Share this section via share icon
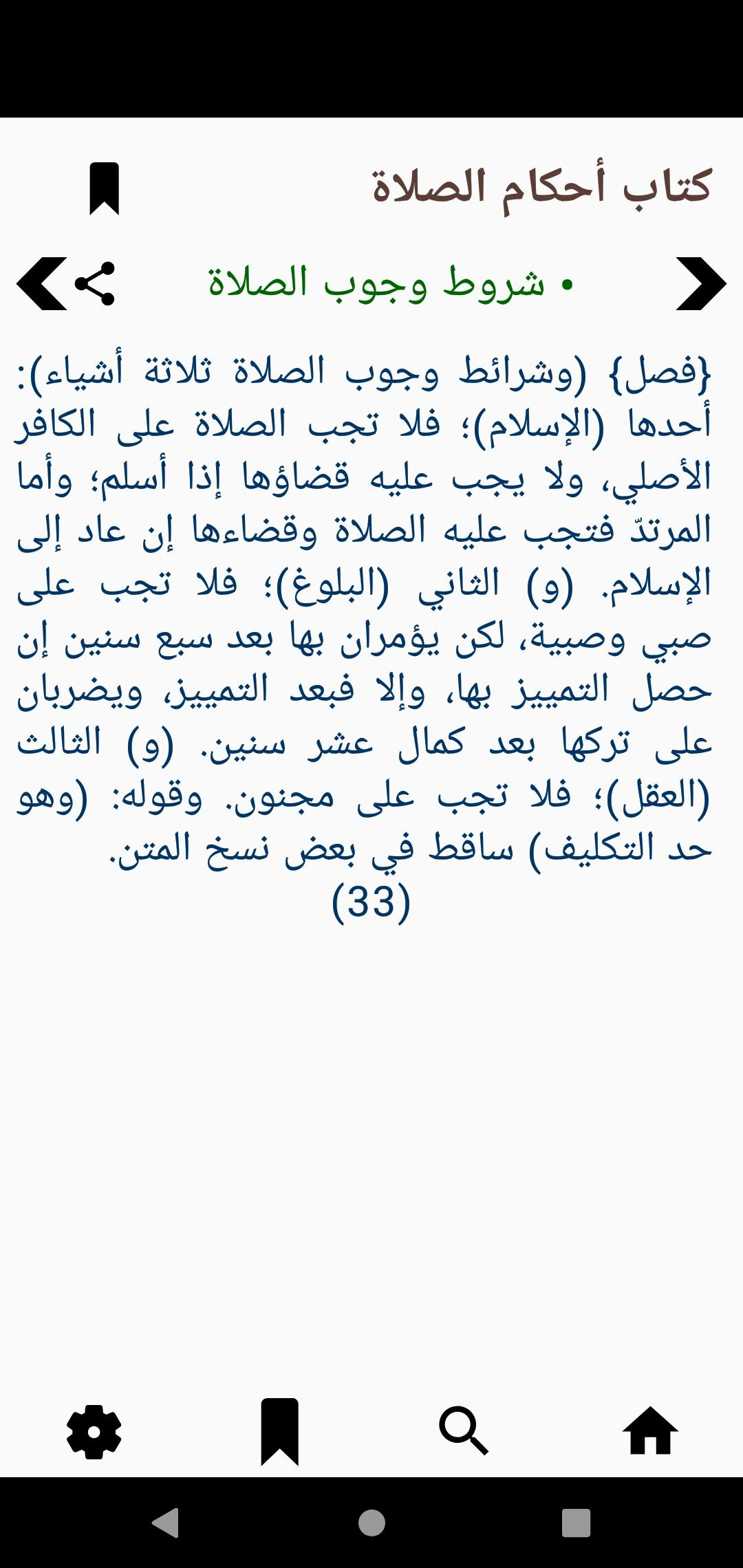This screenshot has height=1568, width=743. [95, 283]
